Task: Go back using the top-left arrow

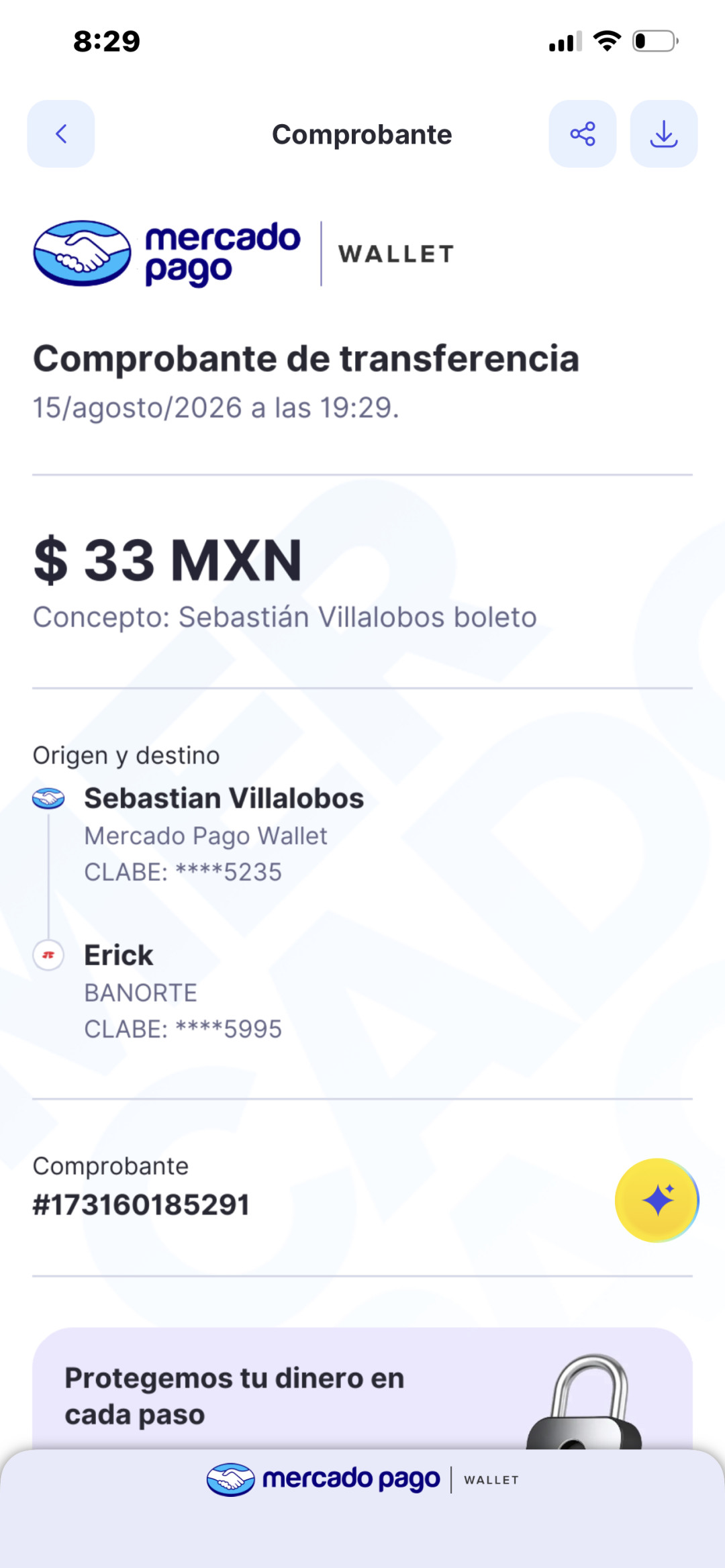Action: coord(60,134)
